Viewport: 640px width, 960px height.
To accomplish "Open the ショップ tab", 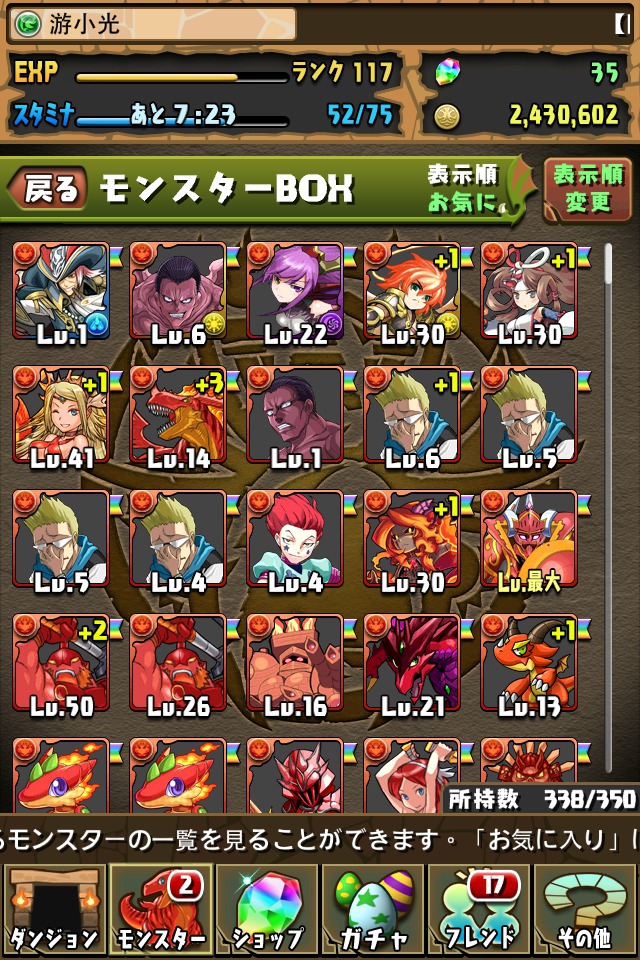I will tap(266, 909).
